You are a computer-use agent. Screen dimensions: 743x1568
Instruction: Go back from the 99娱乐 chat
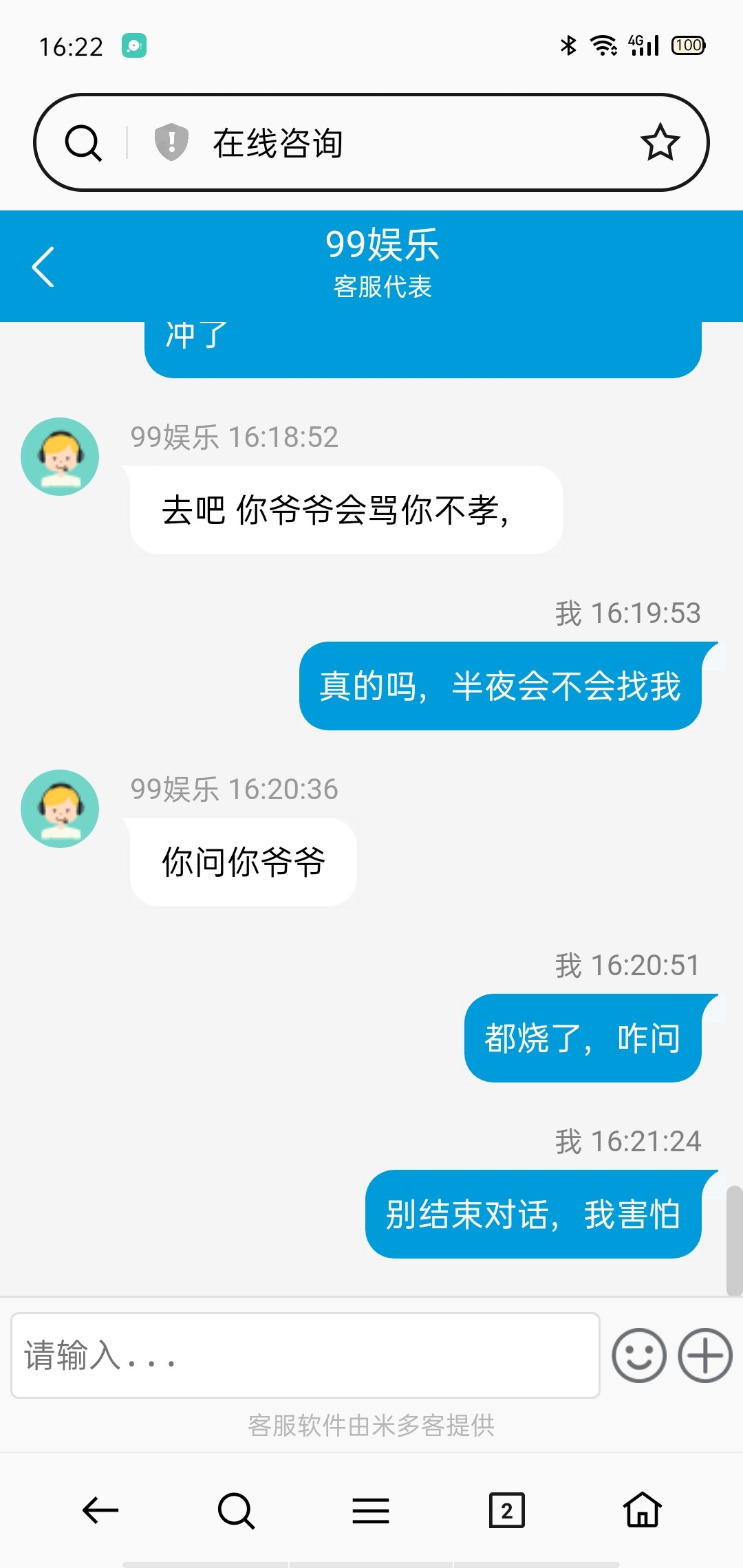click(x=43, y=266)
